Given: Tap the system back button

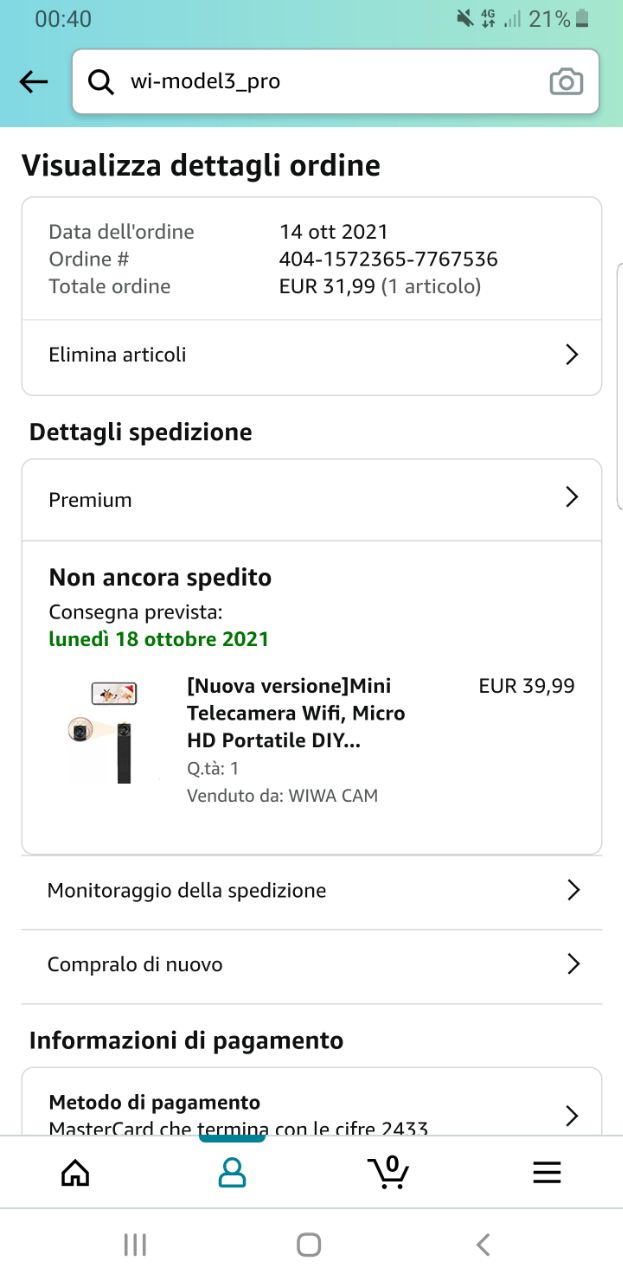Looking at the screenshot, I should (483, 1244).
